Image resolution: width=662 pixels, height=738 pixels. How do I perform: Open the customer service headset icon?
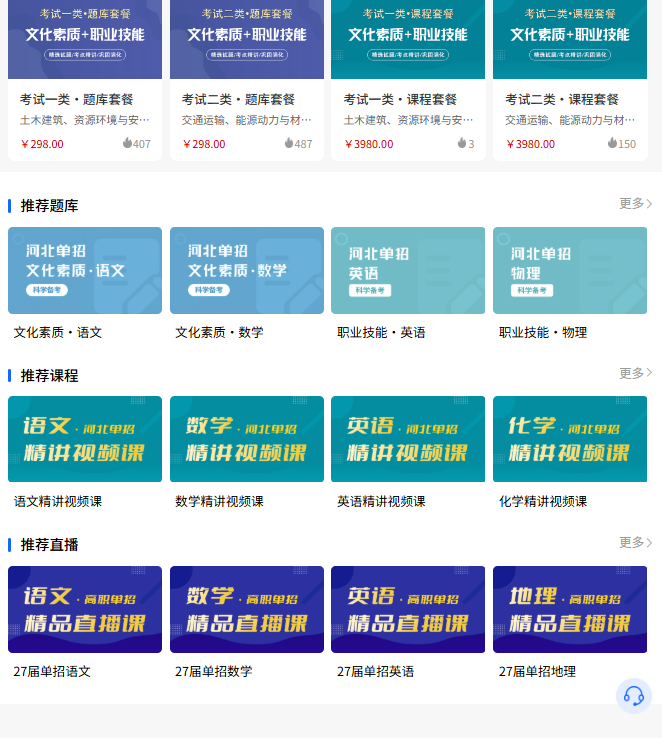[633, 695]
